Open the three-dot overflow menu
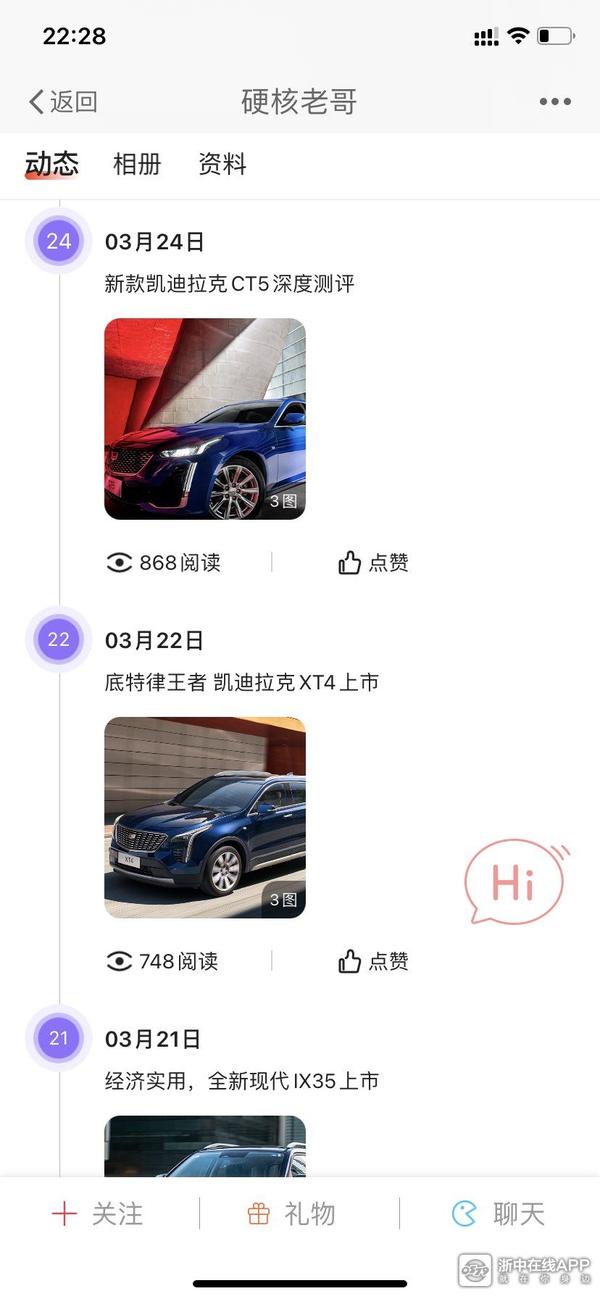The width and height of the screenshot is (600, 1299). pyautogui.click(x=555, y=101)
